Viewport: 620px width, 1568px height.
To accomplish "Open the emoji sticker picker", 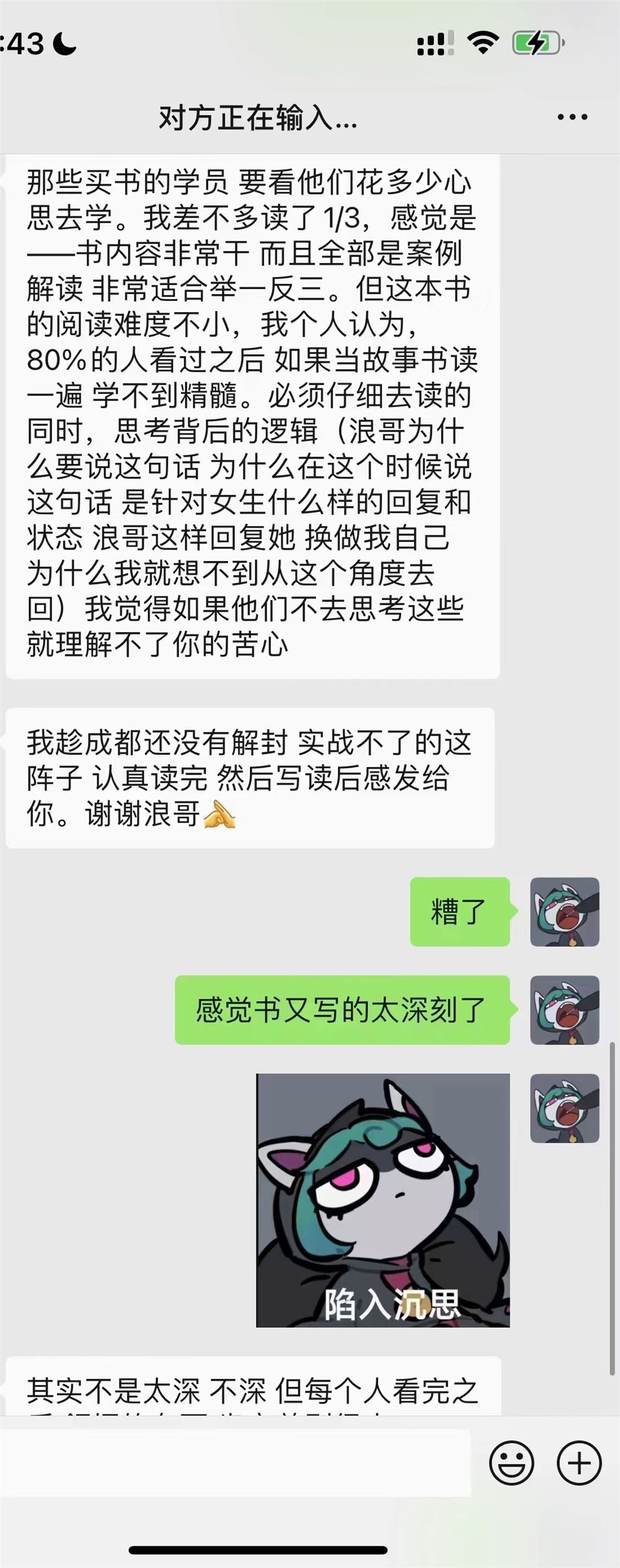I will click(511, 1463).
